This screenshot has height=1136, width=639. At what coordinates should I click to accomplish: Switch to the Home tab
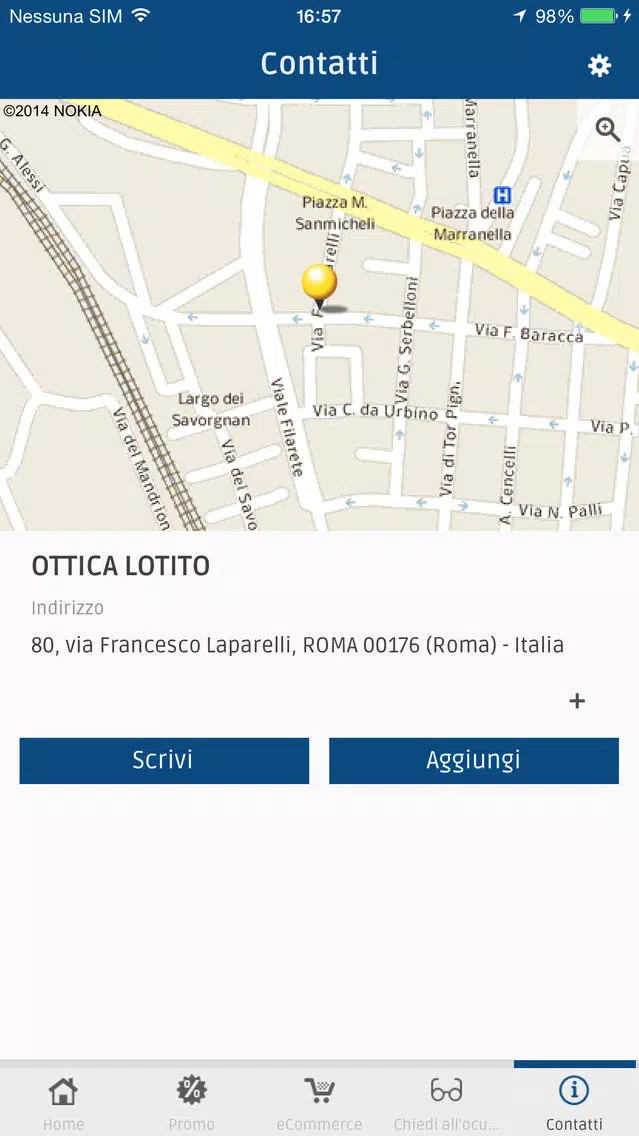[x=63, y=1103]
